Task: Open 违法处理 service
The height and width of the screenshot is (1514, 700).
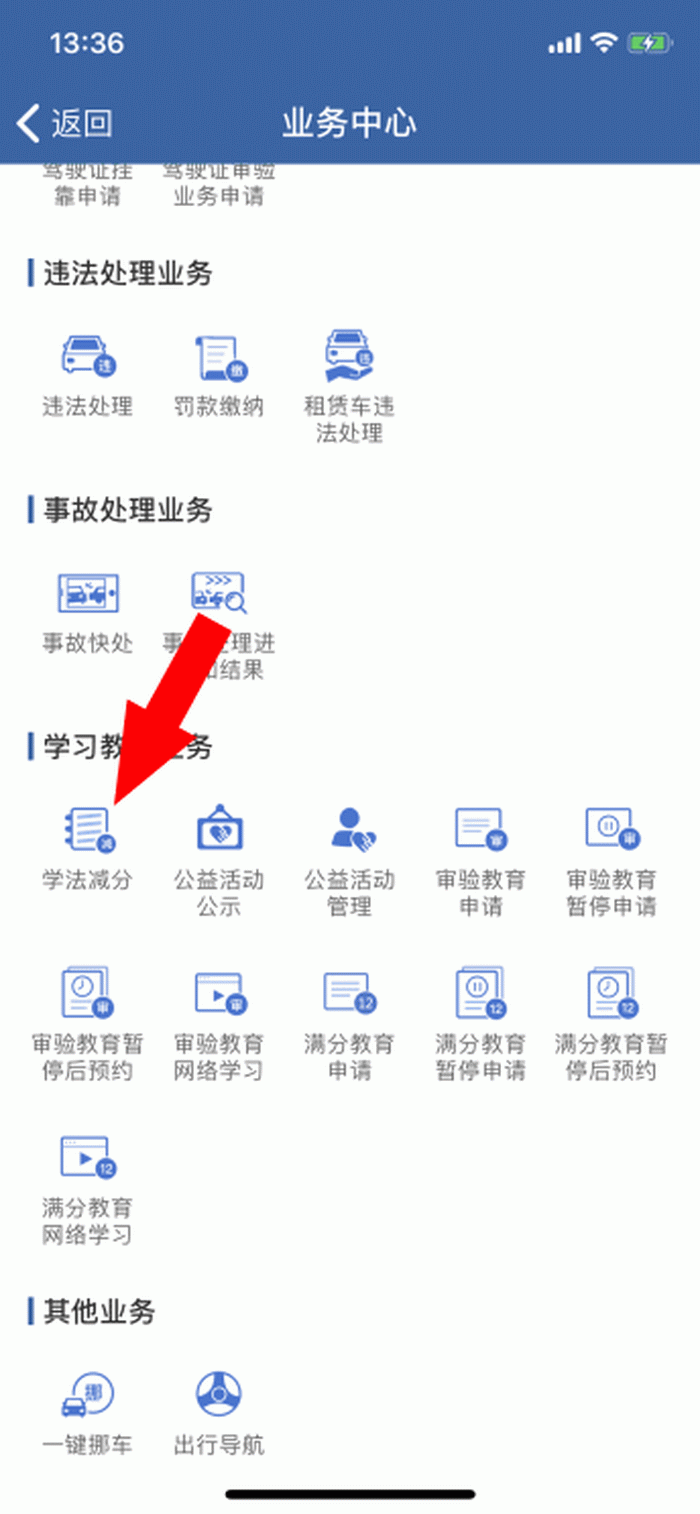Action: 88,376
